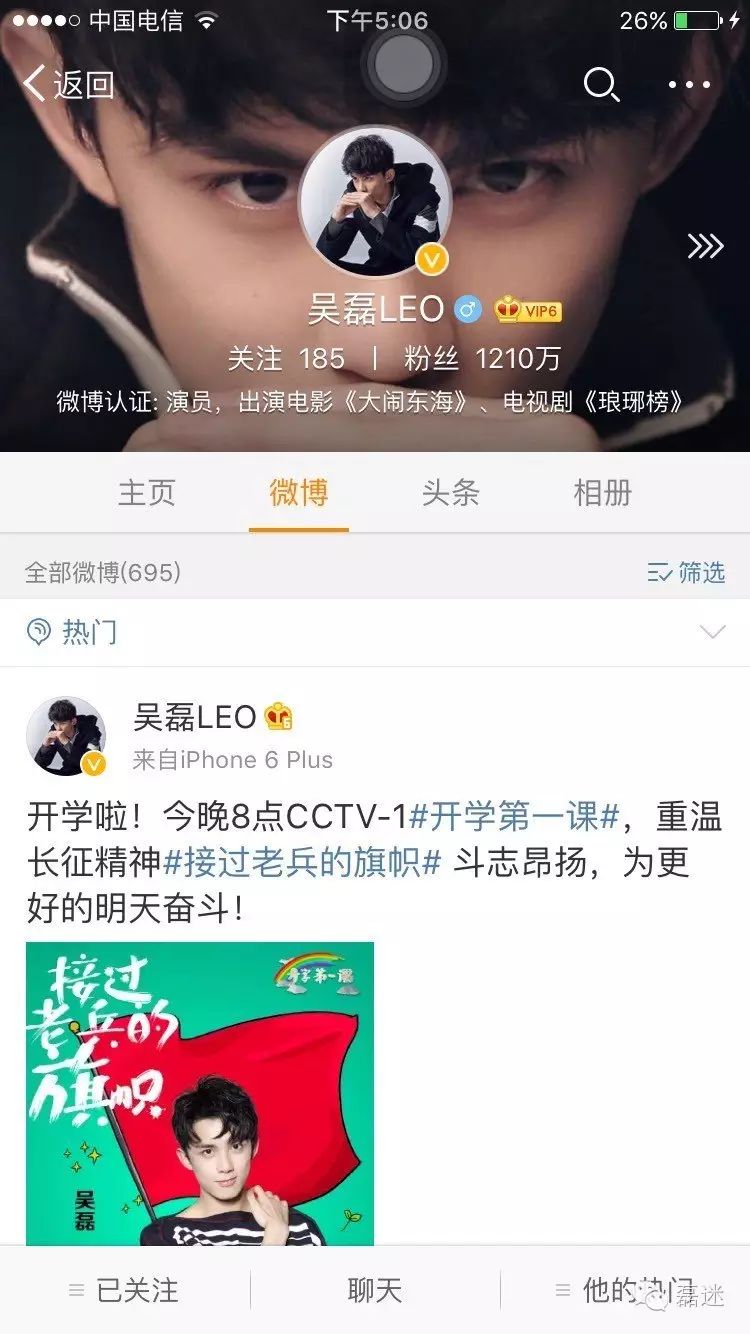Tap the triple-arrow icon on cover
The image size is (750, 1334).
705,246
